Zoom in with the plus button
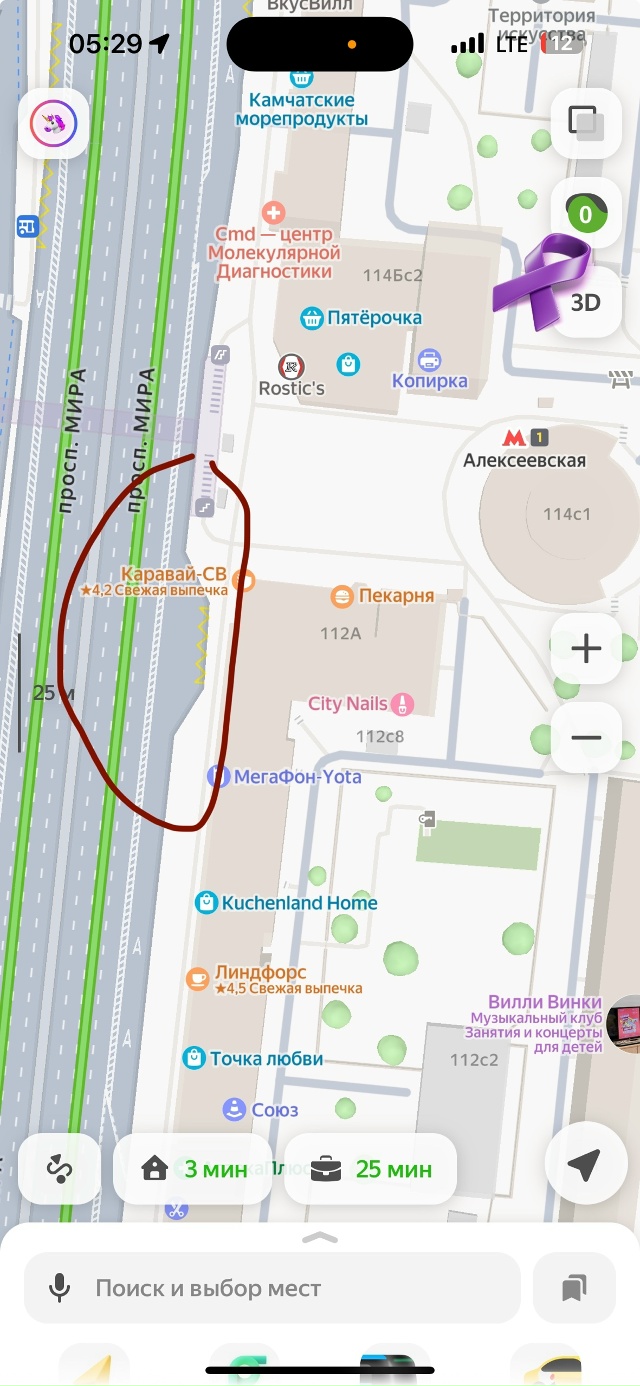This screenshot has height=1386, width=640. coord(585,649)
